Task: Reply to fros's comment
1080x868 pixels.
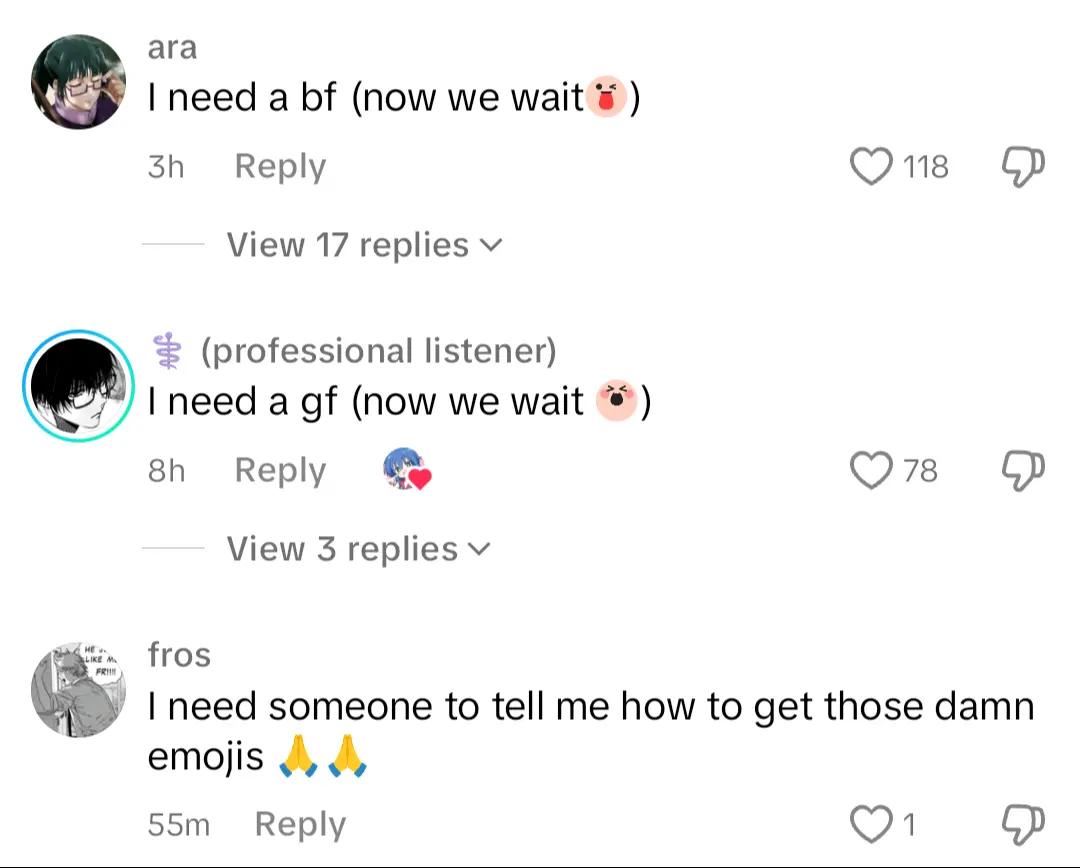Action: 300,824
